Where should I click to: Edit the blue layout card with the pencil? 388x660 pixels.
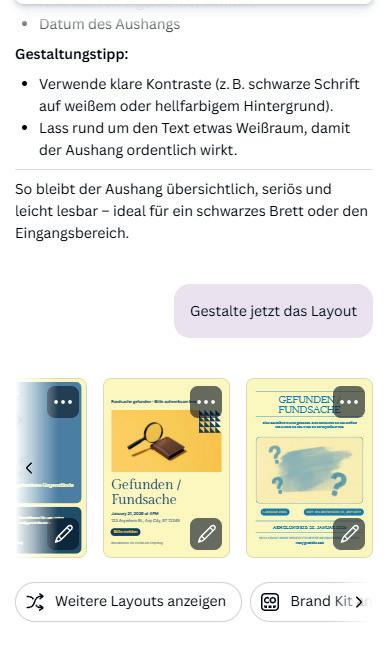click(x=63, y=534)
